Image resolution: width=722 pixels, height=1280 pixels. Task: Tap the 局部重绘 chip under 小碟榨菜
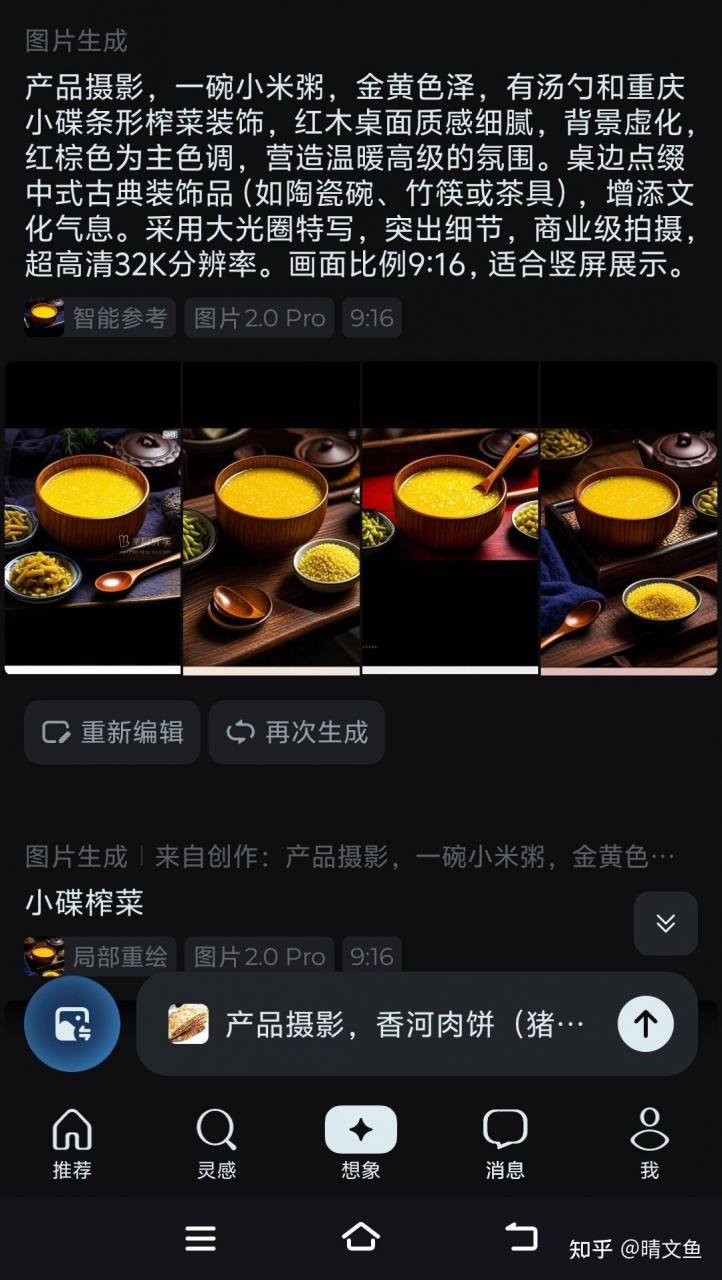[100, 956]
